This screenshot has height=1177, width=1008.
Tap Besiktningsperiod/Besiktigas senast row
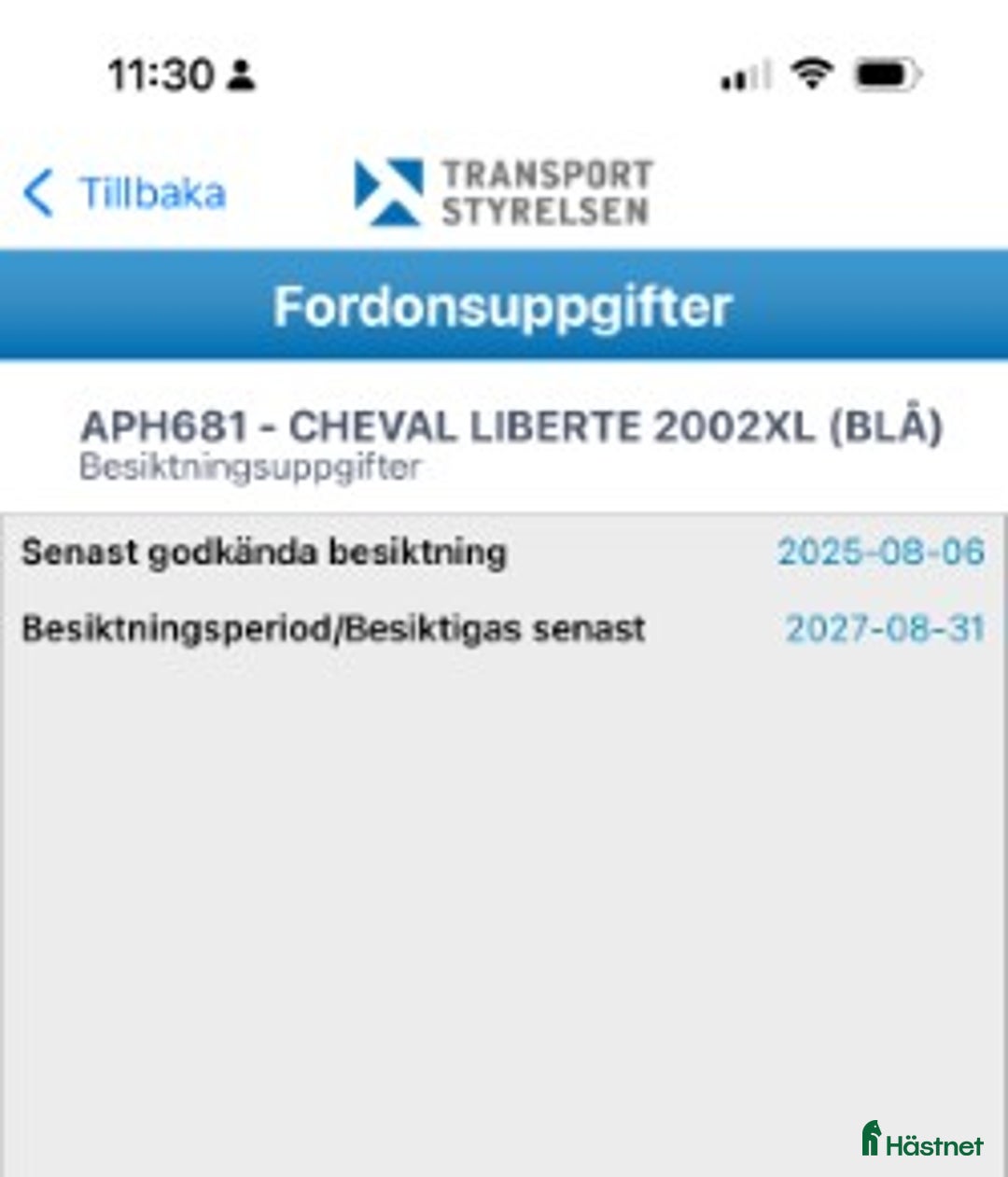click(333, 631)
